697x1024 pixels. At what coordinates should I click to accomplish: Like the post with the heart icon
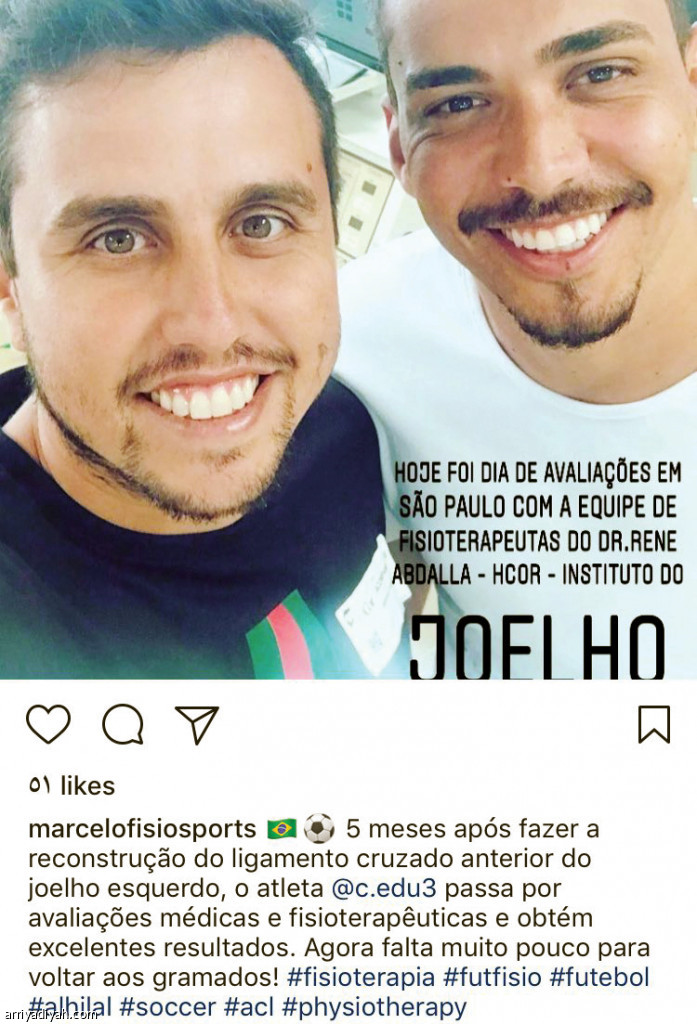(47, 725)
